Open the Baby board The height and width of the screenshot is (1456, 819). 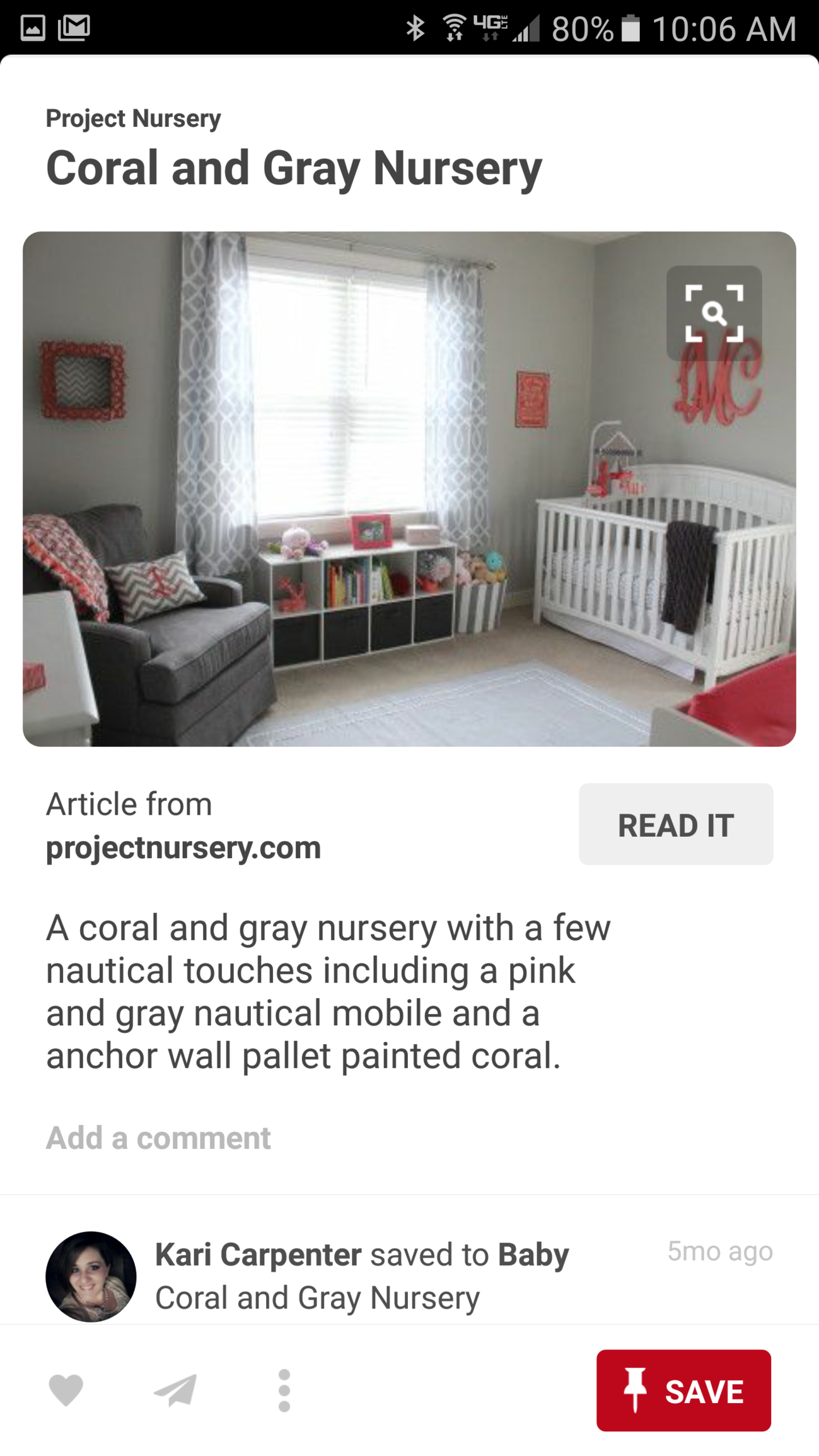pyautogui.click(x=533, y=1254)
